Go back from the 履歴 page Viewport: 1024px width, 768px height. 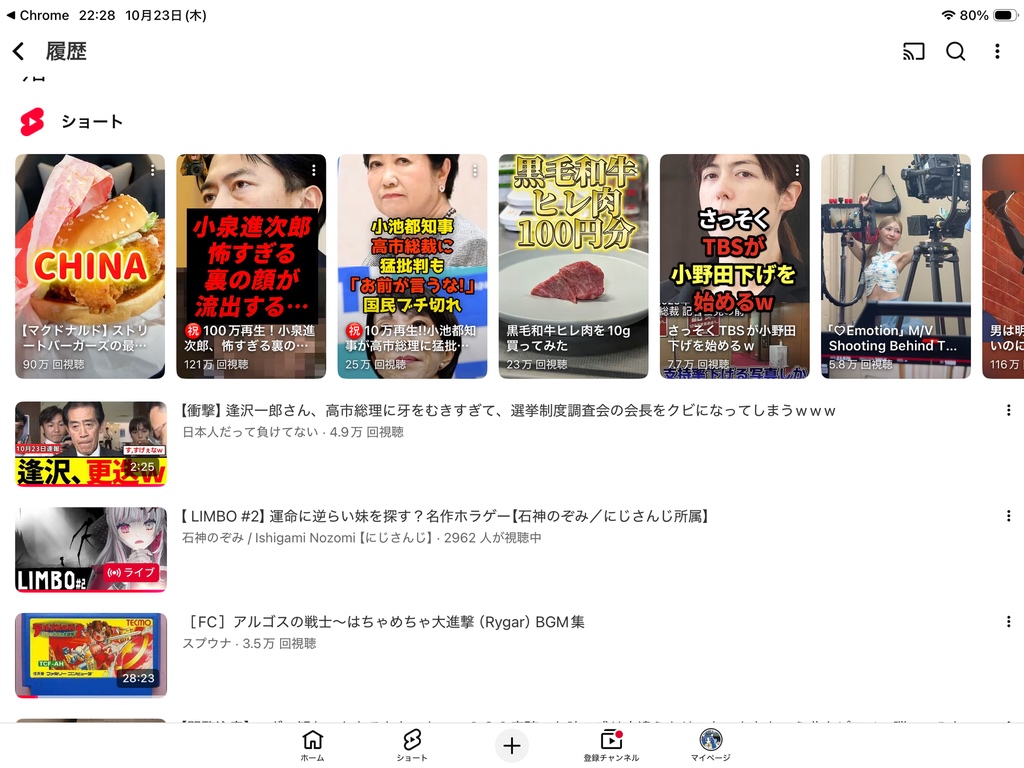pyautogui.click(x=18, y=52)
